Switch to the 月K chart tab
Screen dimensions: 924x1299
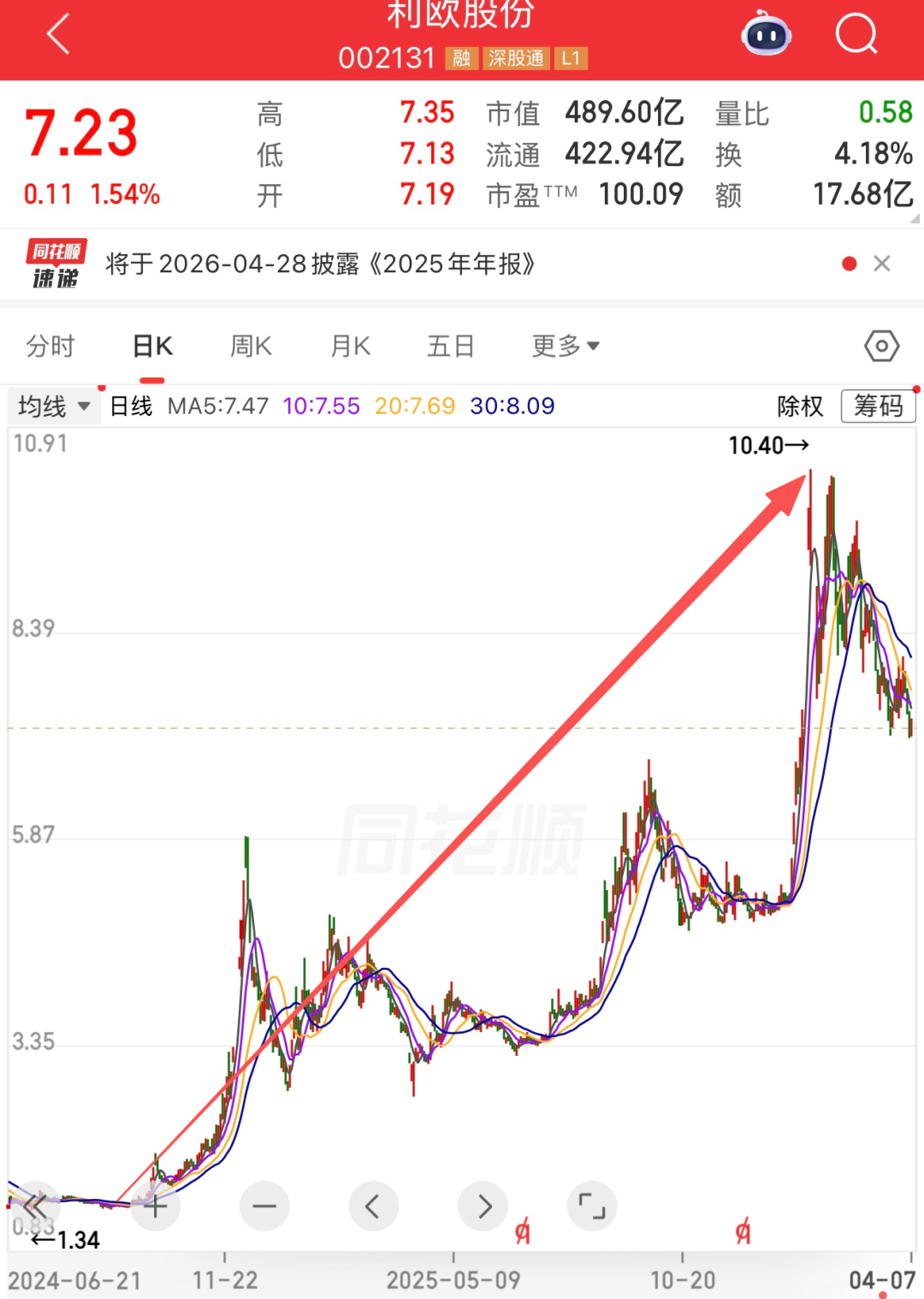tap(351, 346)
